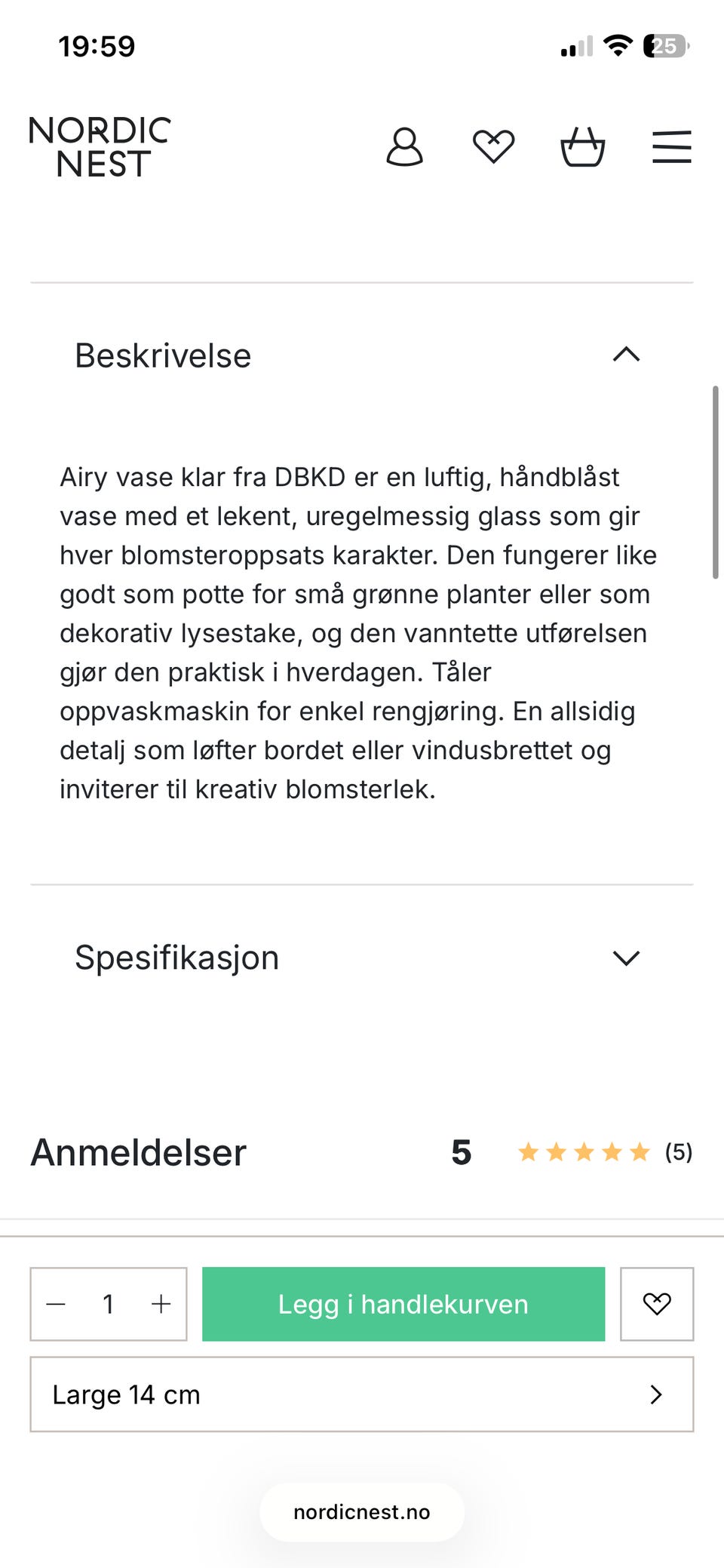The width and height of the screenshot is (724, 1568).
Task: Go to the Nordic Nest homepage logo
Action: (x=100, y=147)
